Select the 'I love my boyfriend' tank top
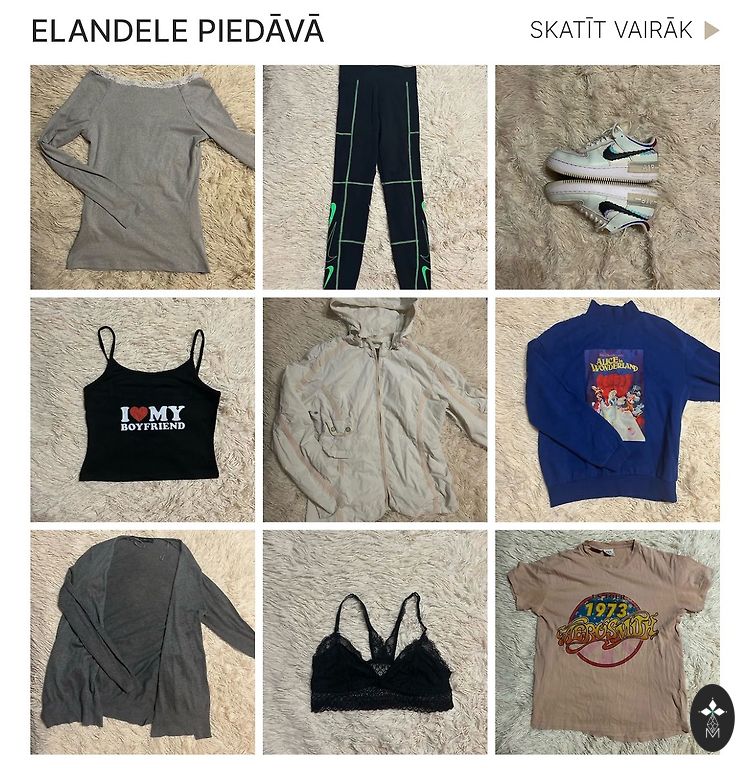Screen dimensions: 751x768 pos(142,409)
